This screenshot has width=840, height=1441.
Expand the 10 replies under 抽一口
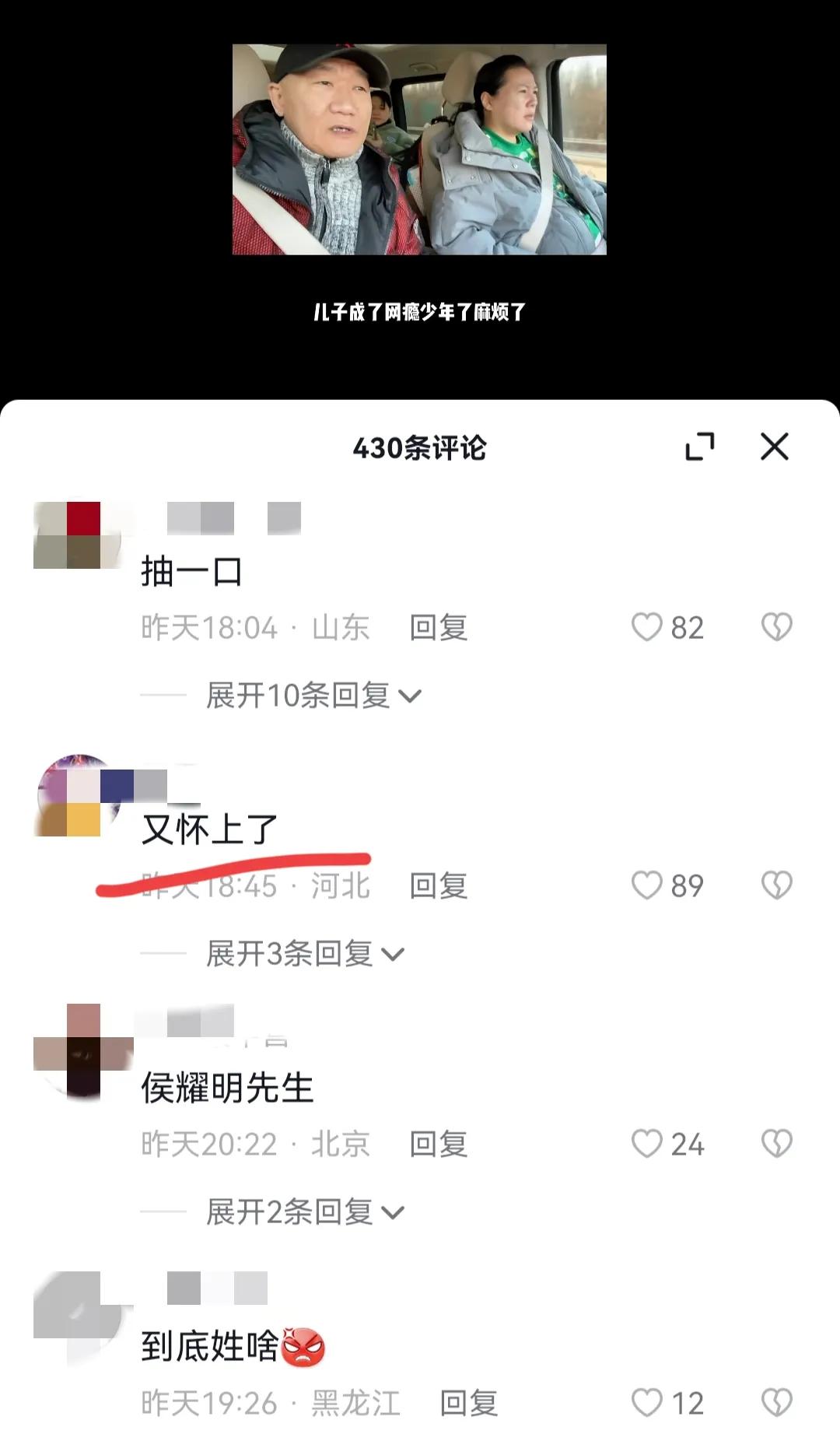(313, 696)
